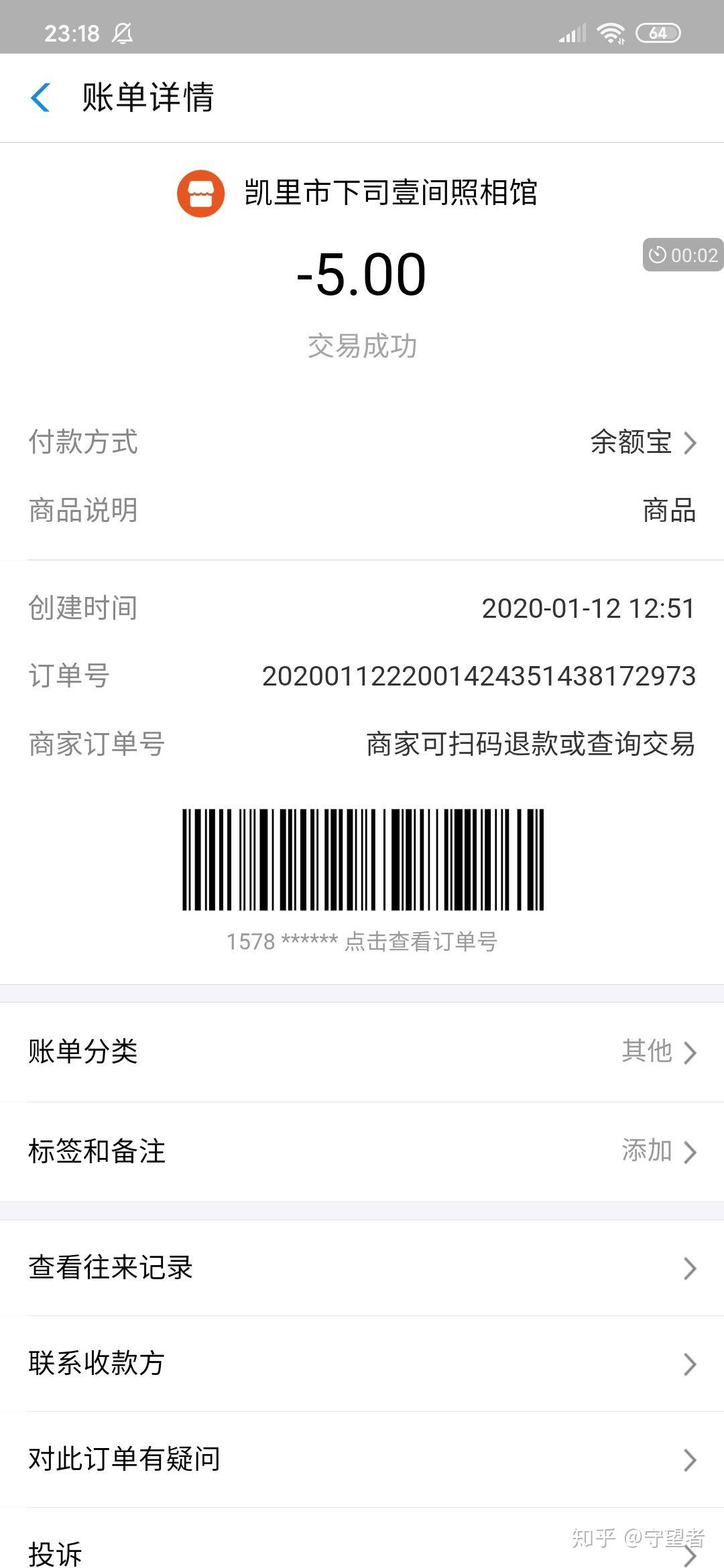Click the back arrow on 账单详情

coord(42,97)
